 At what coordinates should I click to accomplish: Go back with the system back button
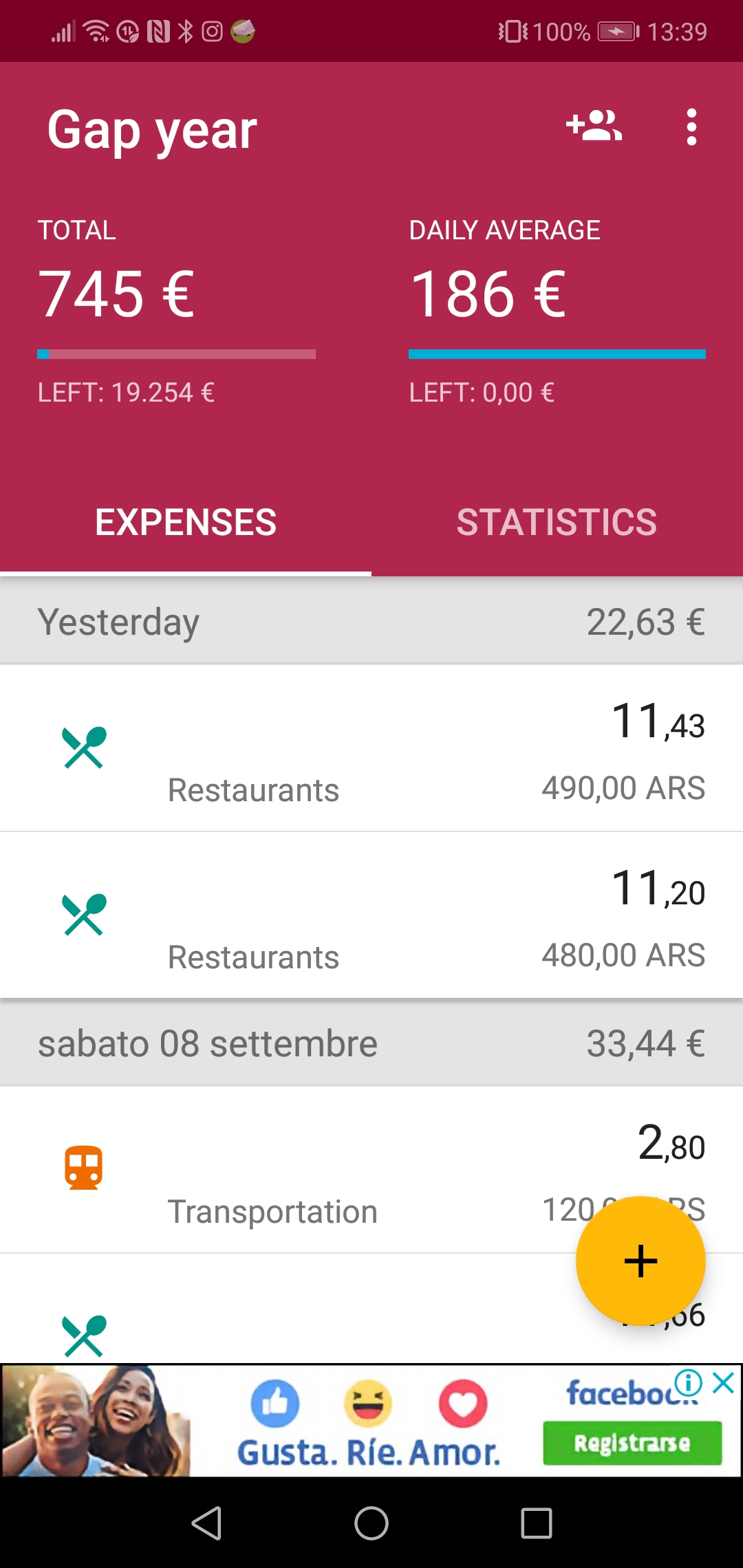click(x=206, y=1523)
